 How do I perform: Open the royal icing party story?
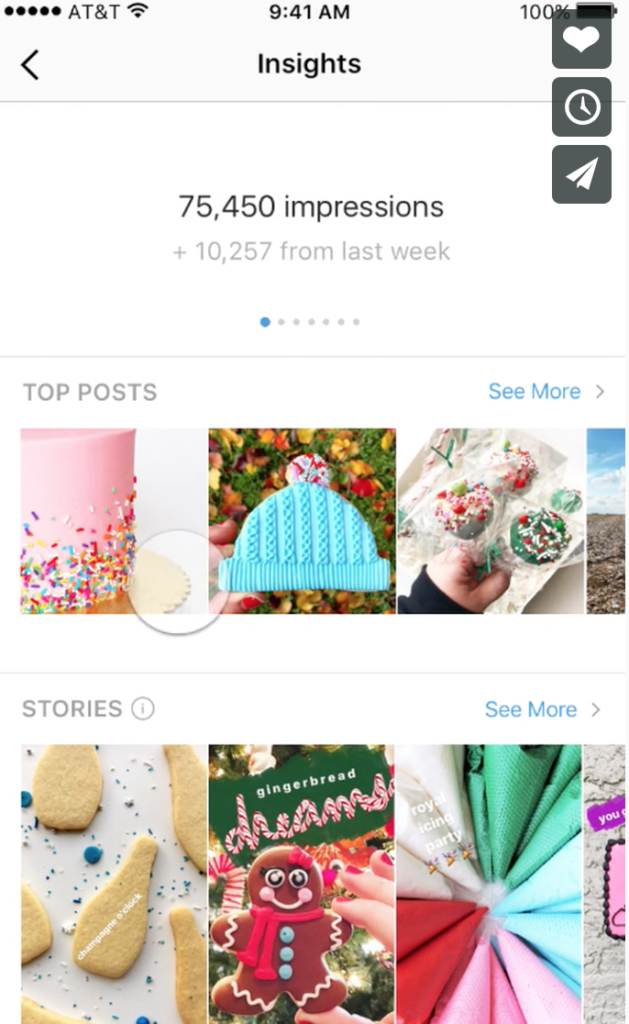[x=489, y=884]
